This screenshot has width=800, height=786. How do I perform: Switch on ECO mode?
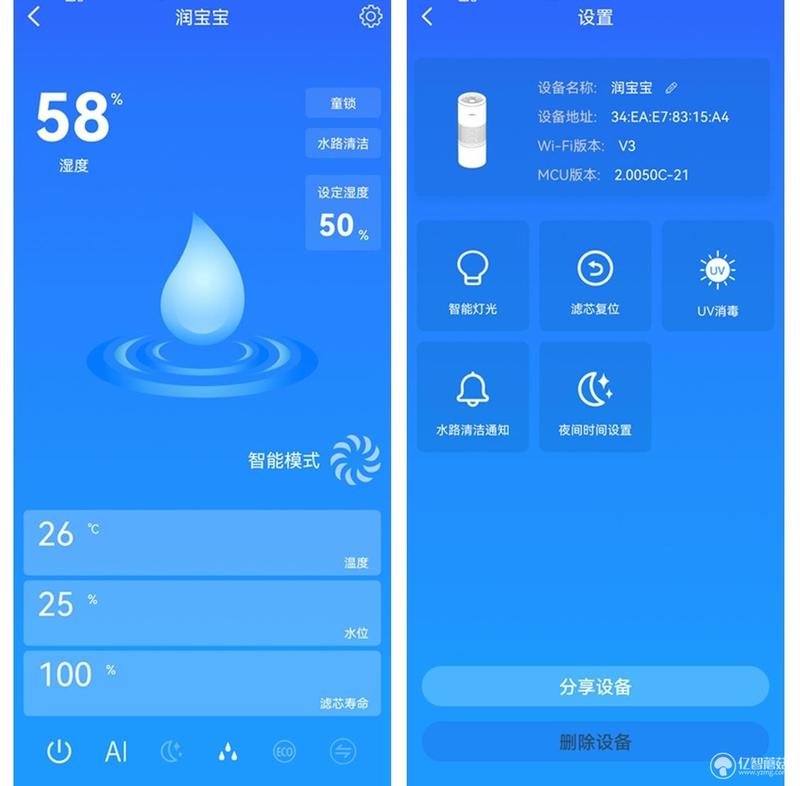click(285, 752)
